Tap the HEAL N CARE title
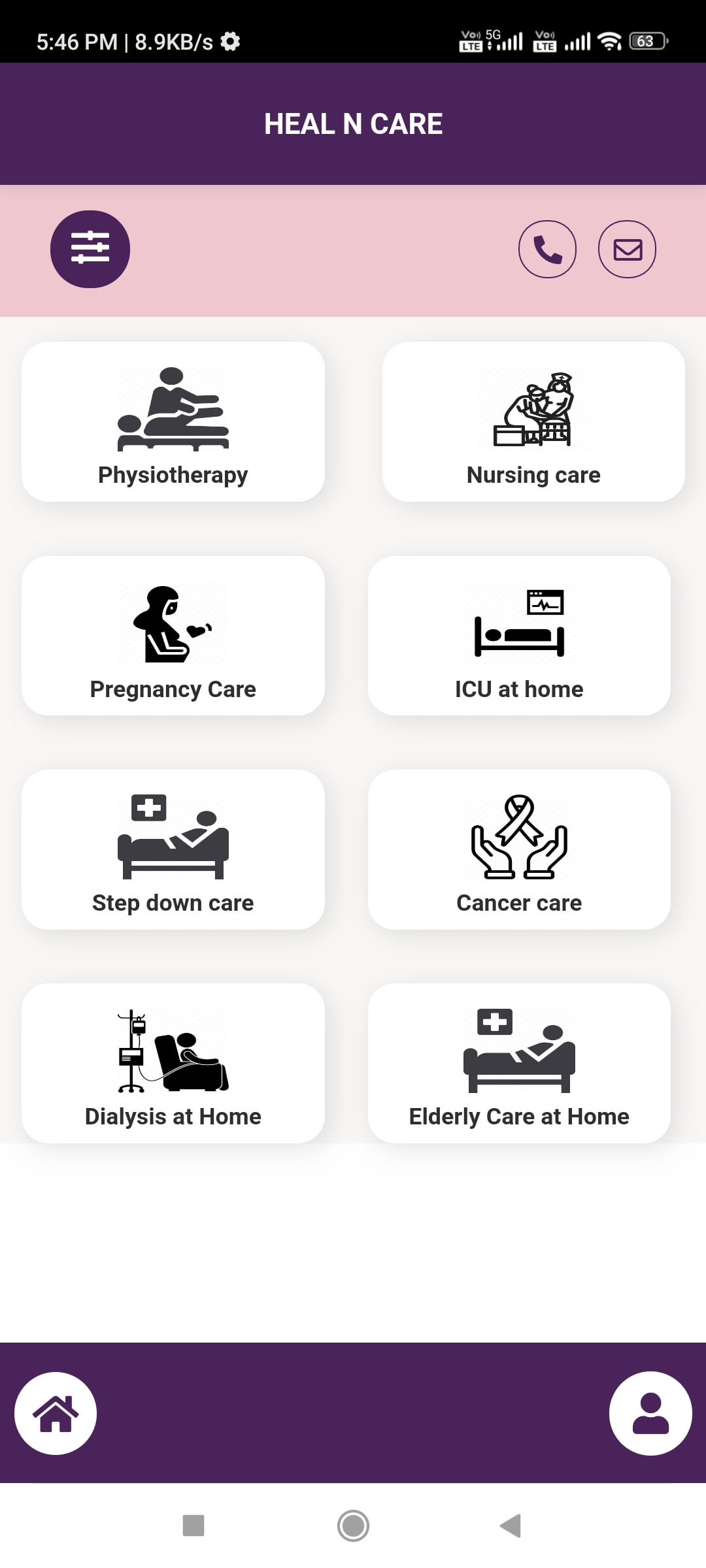706x1568 pixels. [353, 123]
